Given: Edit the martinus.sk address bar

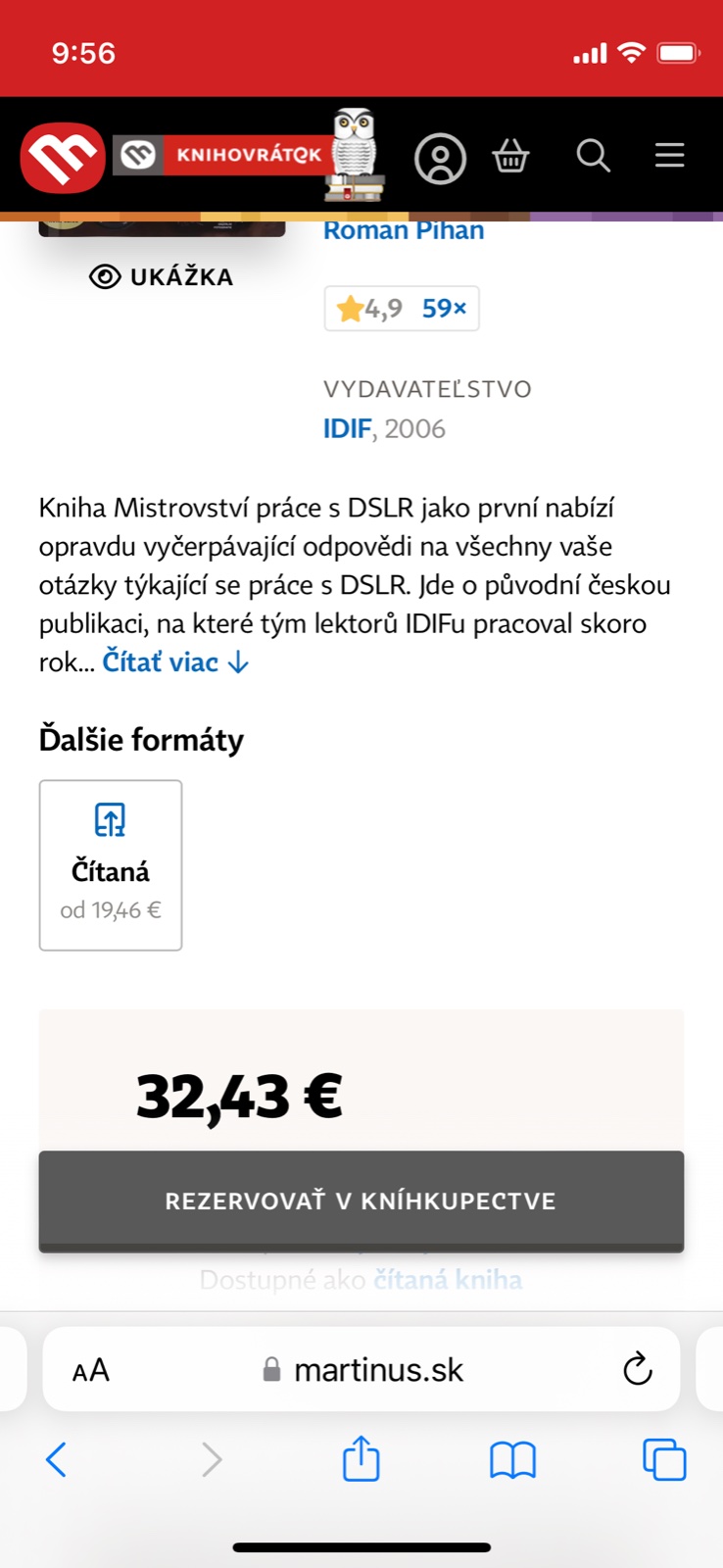Looking at the screenshot, I should coord(378,1370).
